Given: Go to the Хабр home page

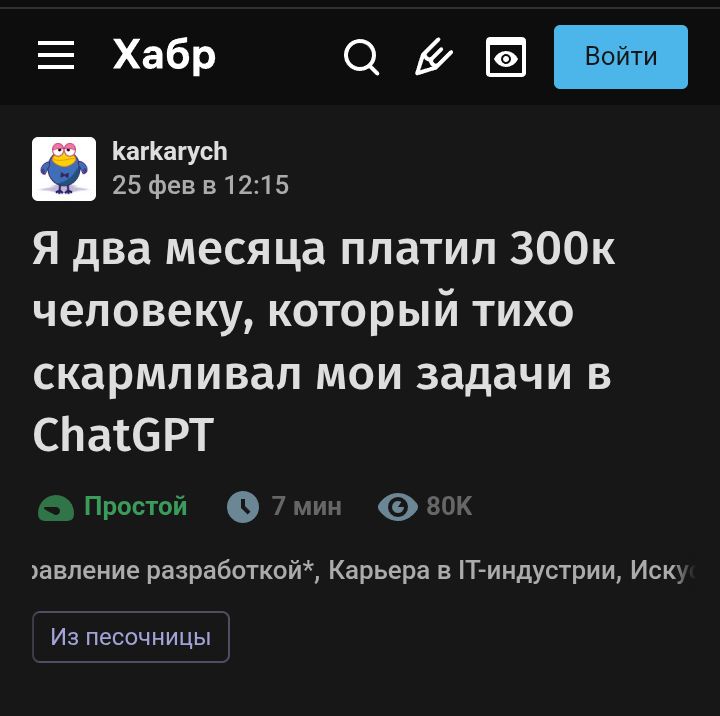Looking at the screenshot, I should click(x=164, y=56).
